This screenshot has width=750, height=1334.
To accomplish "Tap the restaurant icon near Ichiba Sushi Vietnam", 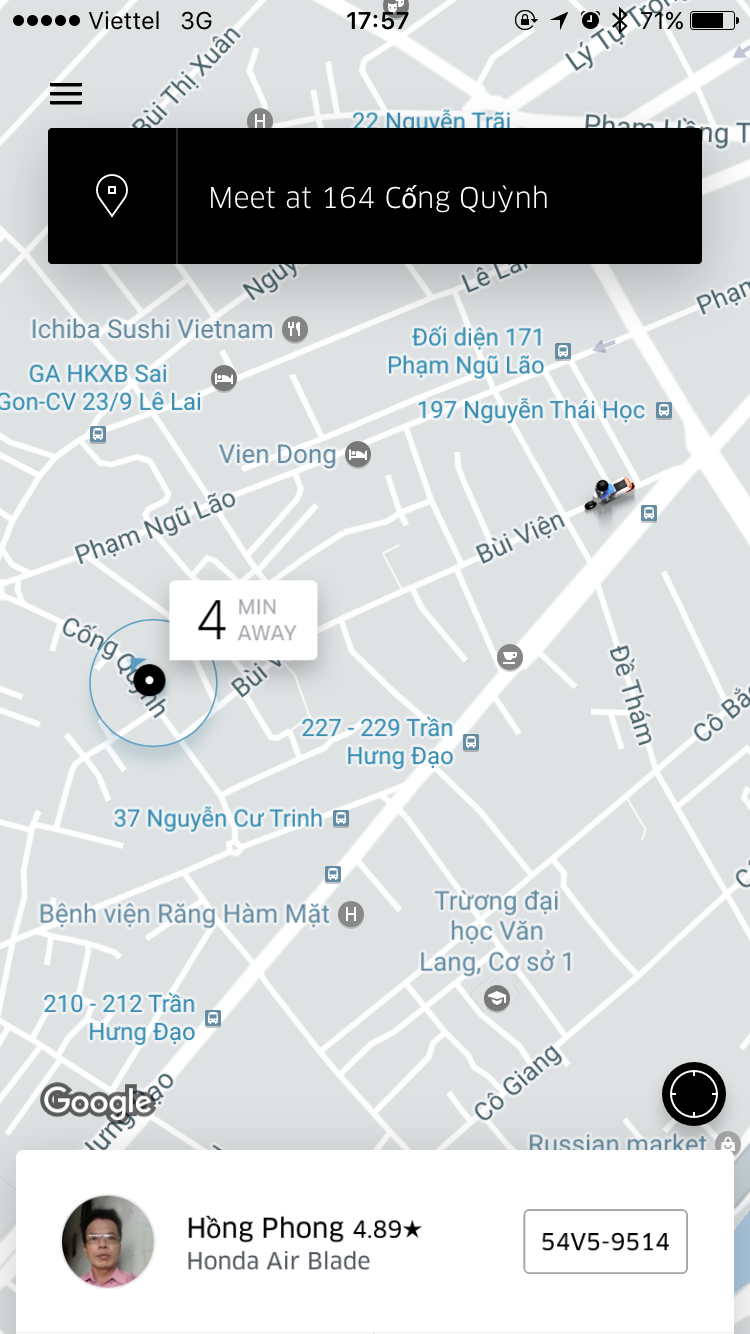I will coord(293,329).
